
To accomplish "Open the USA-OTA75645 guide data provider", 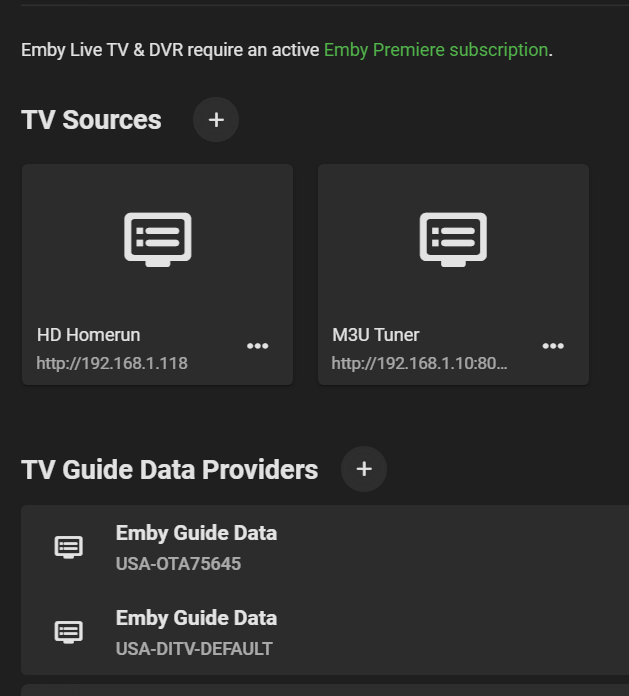I will (x=196, y=547).
